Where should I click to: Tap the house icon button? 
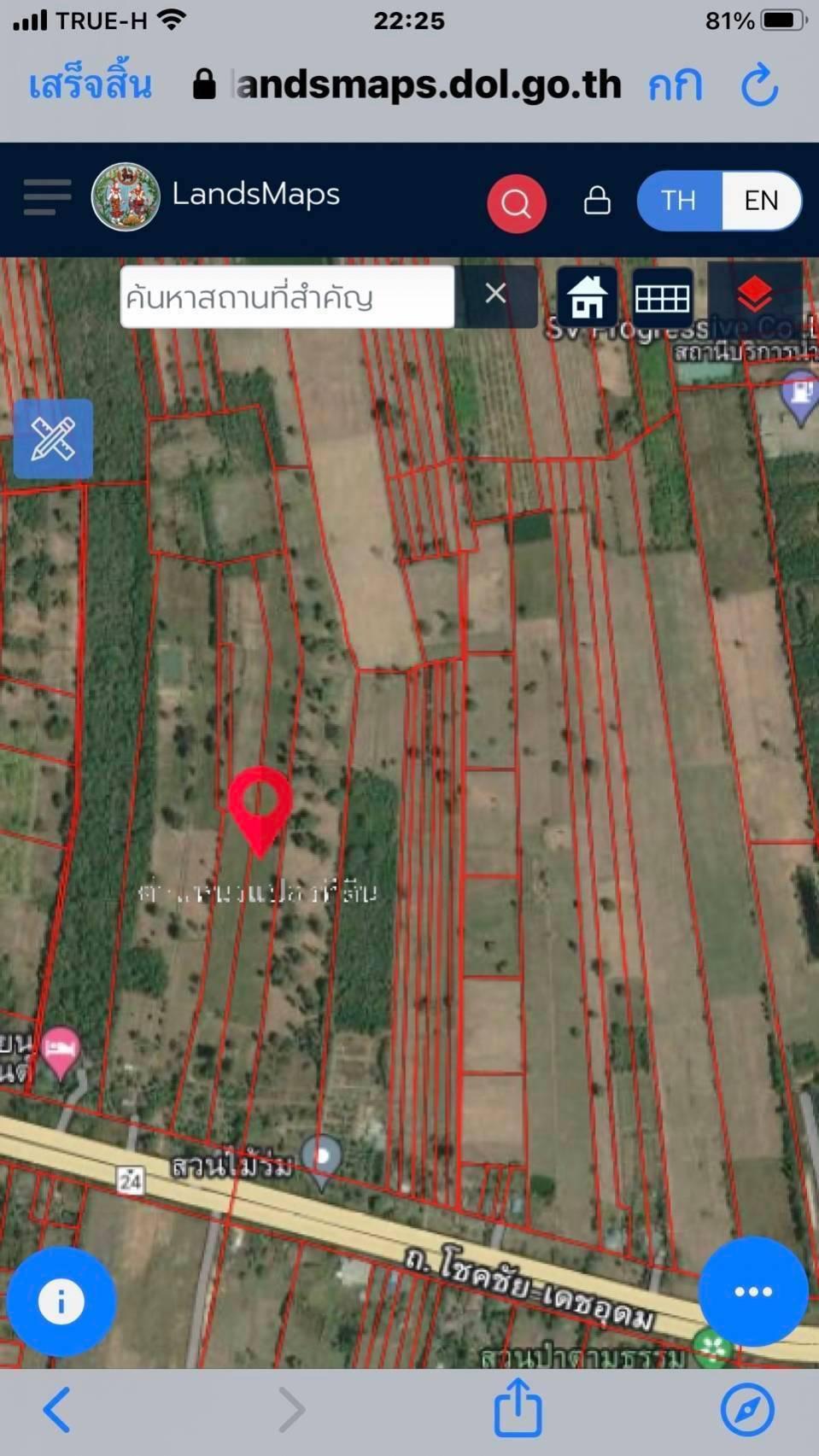pos(588,297)
